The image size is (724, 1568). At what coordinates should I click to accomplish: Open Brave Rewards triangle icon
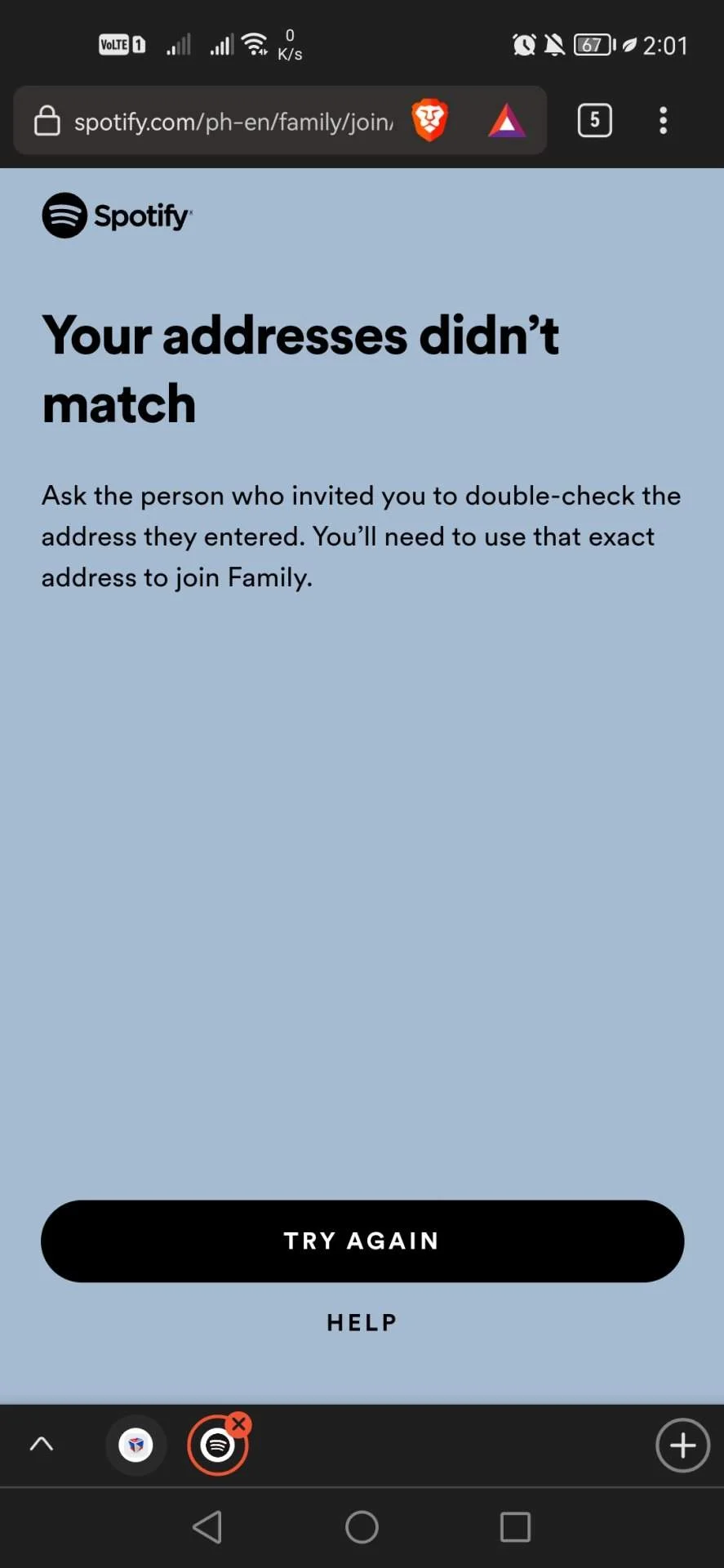coord(507,121)
